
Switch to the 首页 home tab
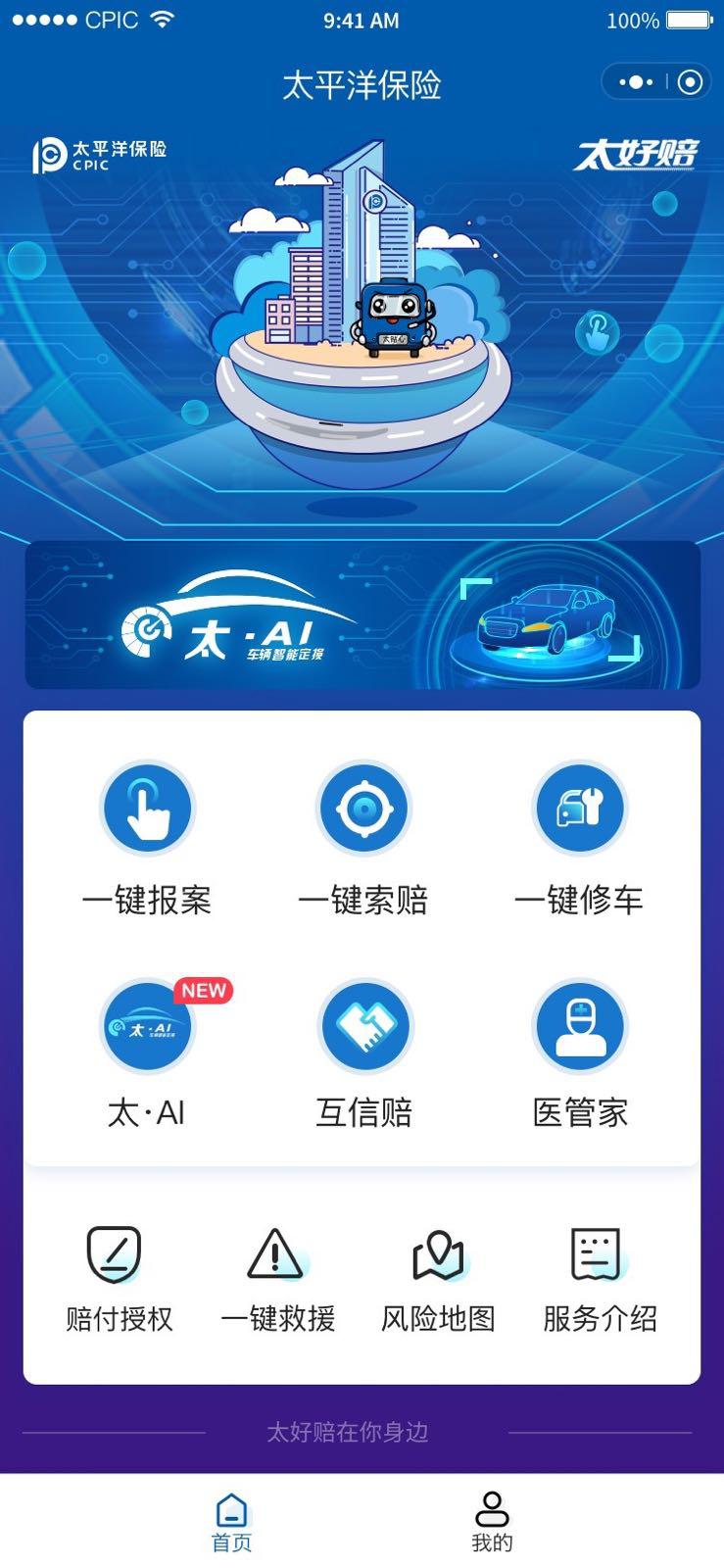232,1521
